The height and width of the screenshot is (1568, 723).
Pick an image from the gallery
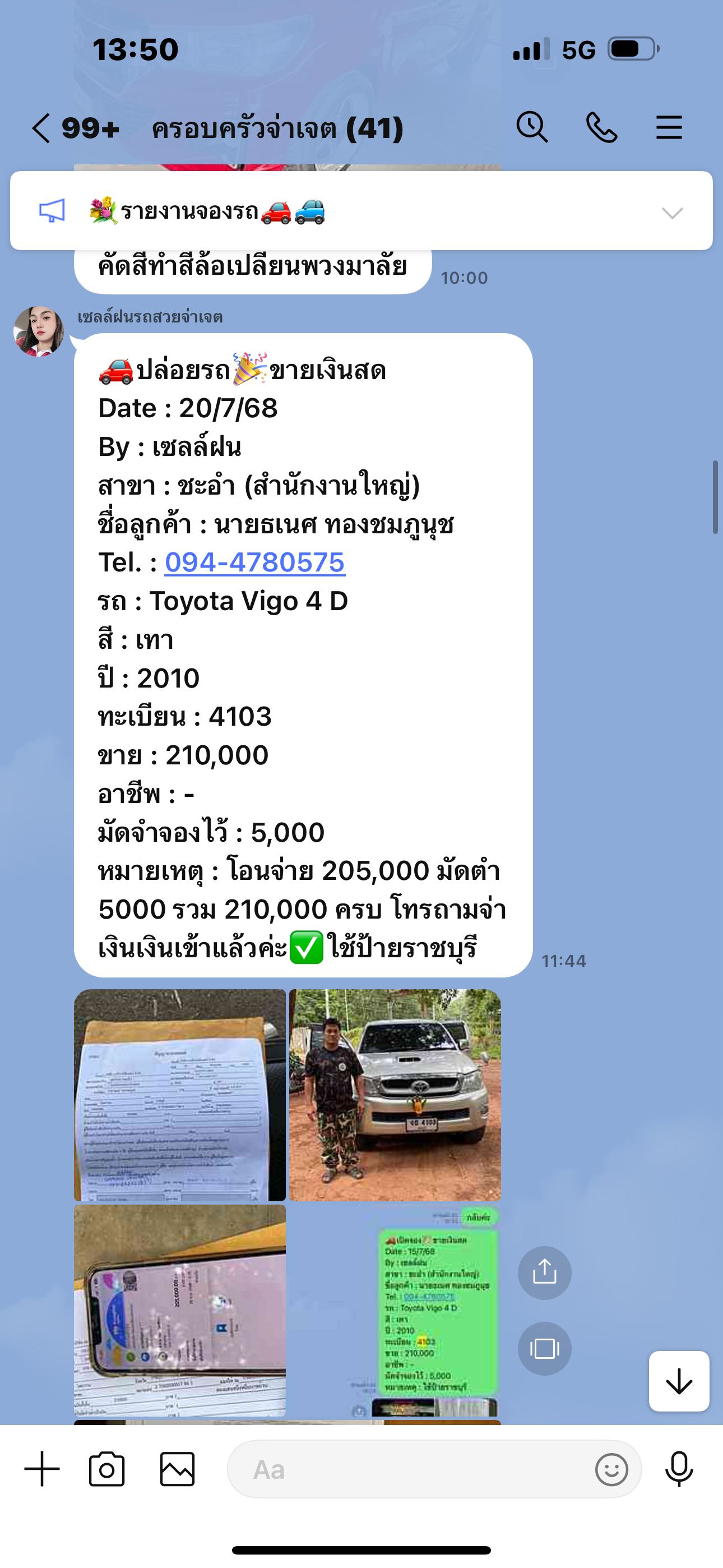click(177, 1469)
